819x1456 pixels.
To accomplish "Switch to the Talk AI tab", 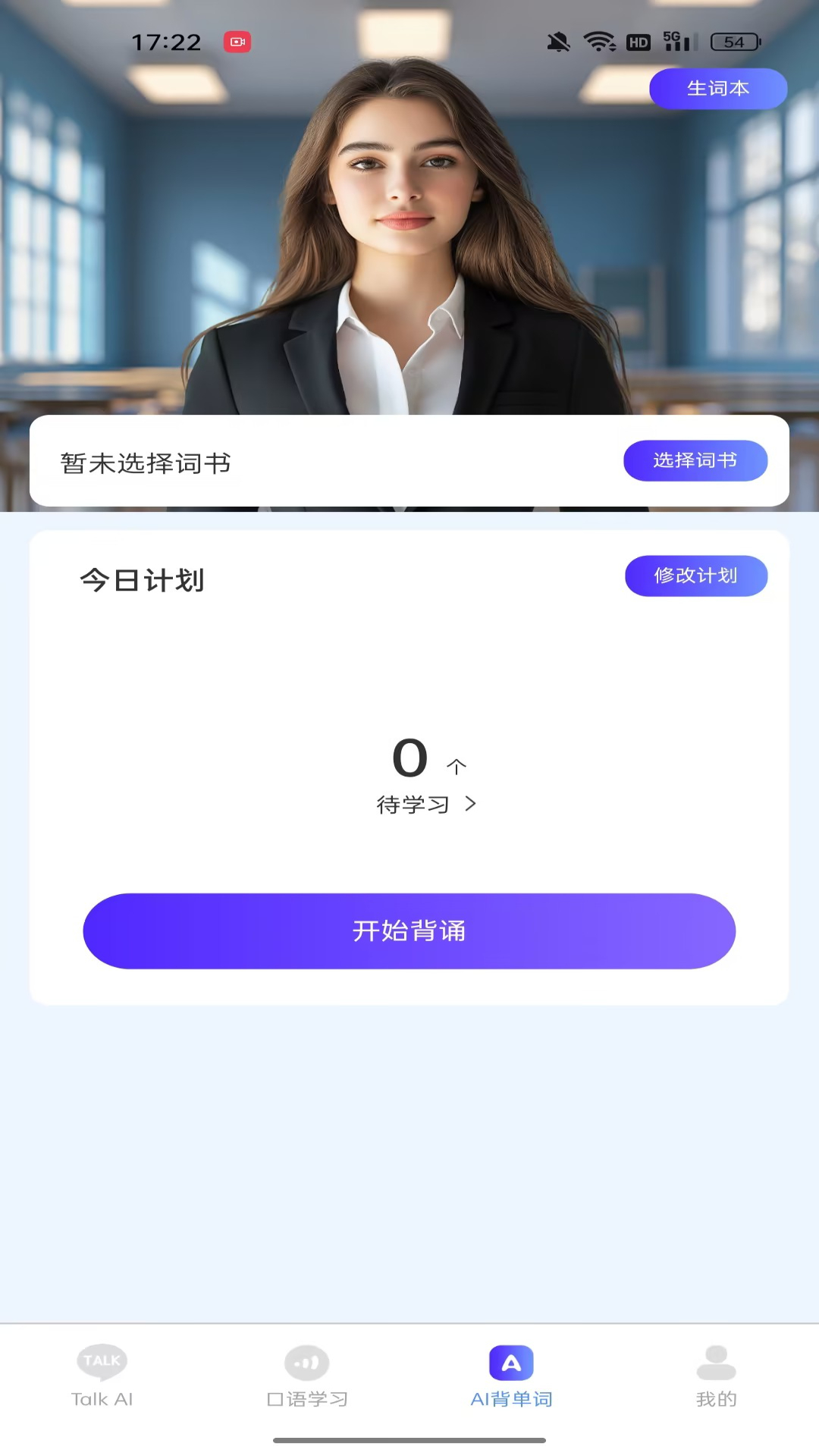I will 102,1376.
